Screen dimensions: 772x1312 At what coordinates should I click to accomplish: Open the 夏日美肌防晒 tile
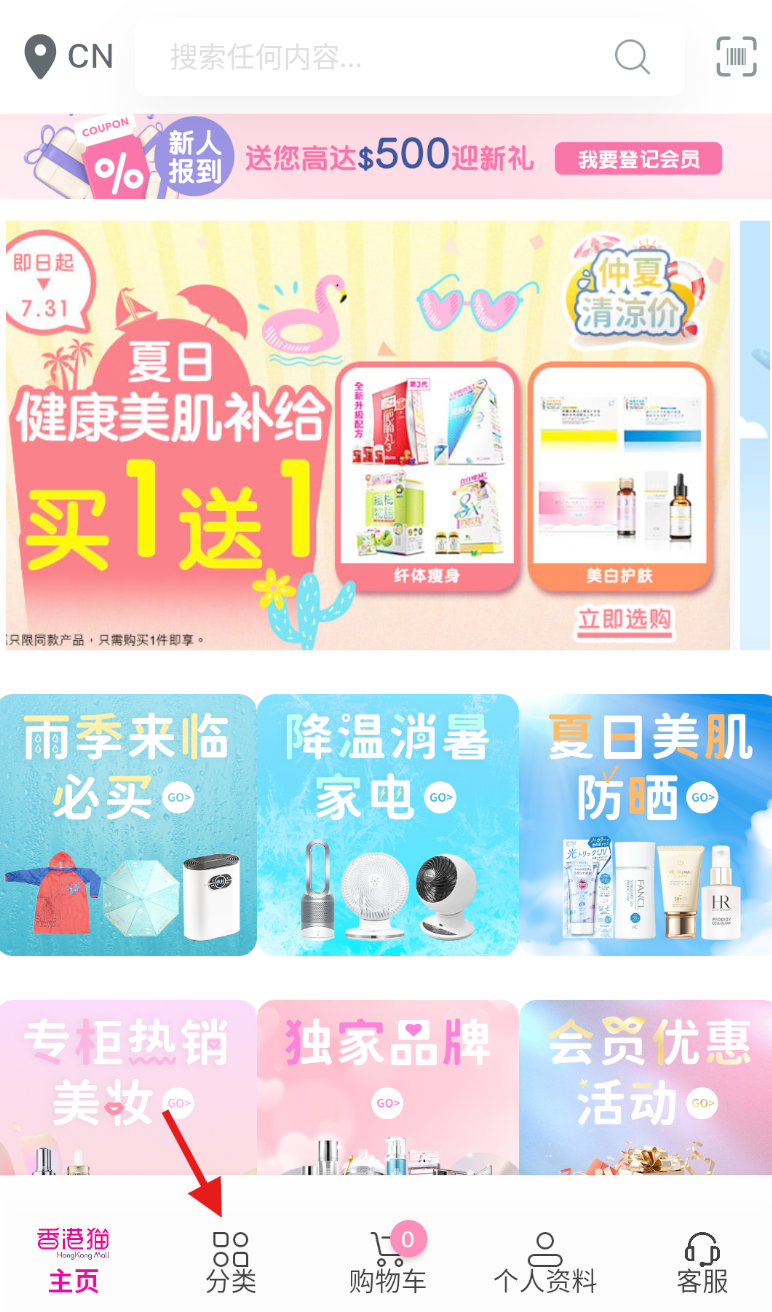click(646, 824)
